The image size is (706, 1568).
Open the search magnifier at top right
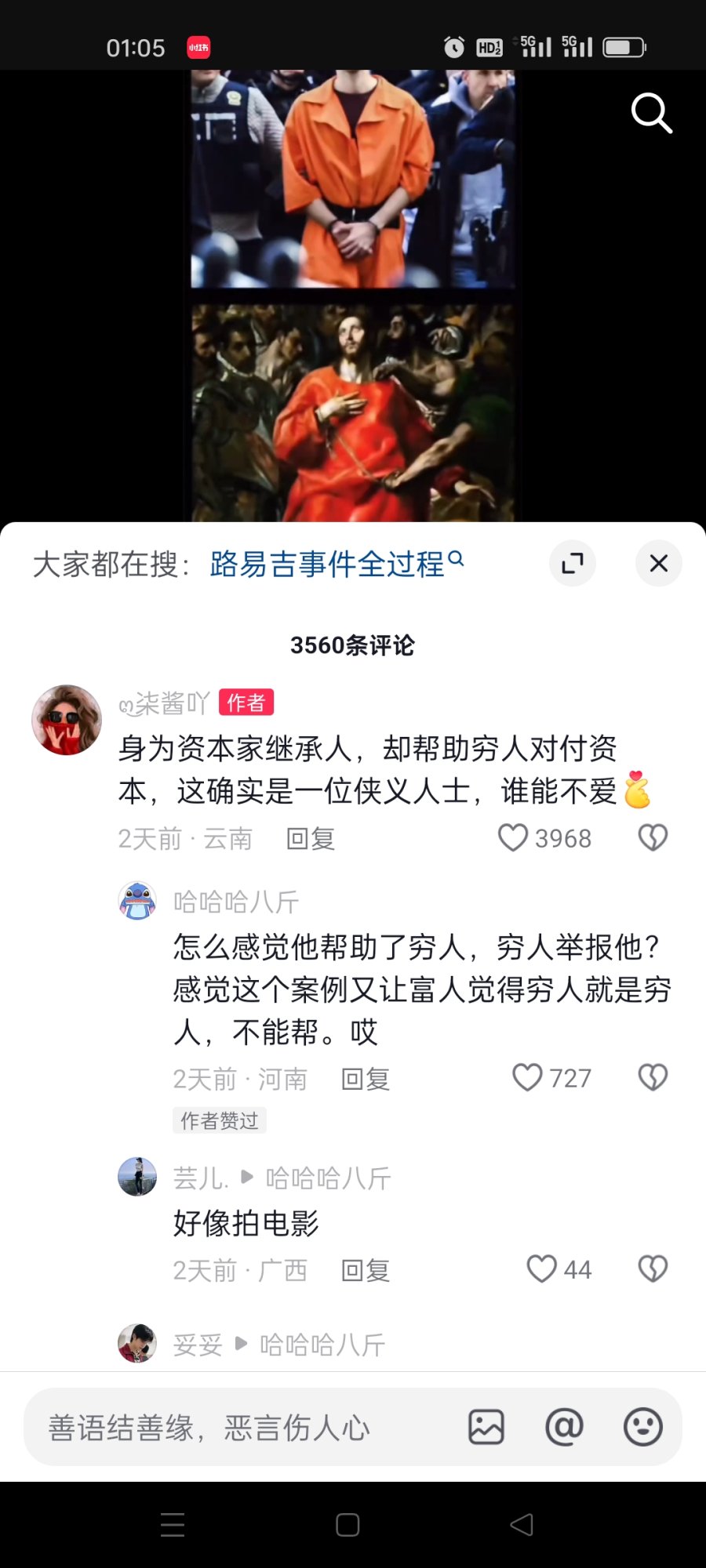click(x=651, y=114)
